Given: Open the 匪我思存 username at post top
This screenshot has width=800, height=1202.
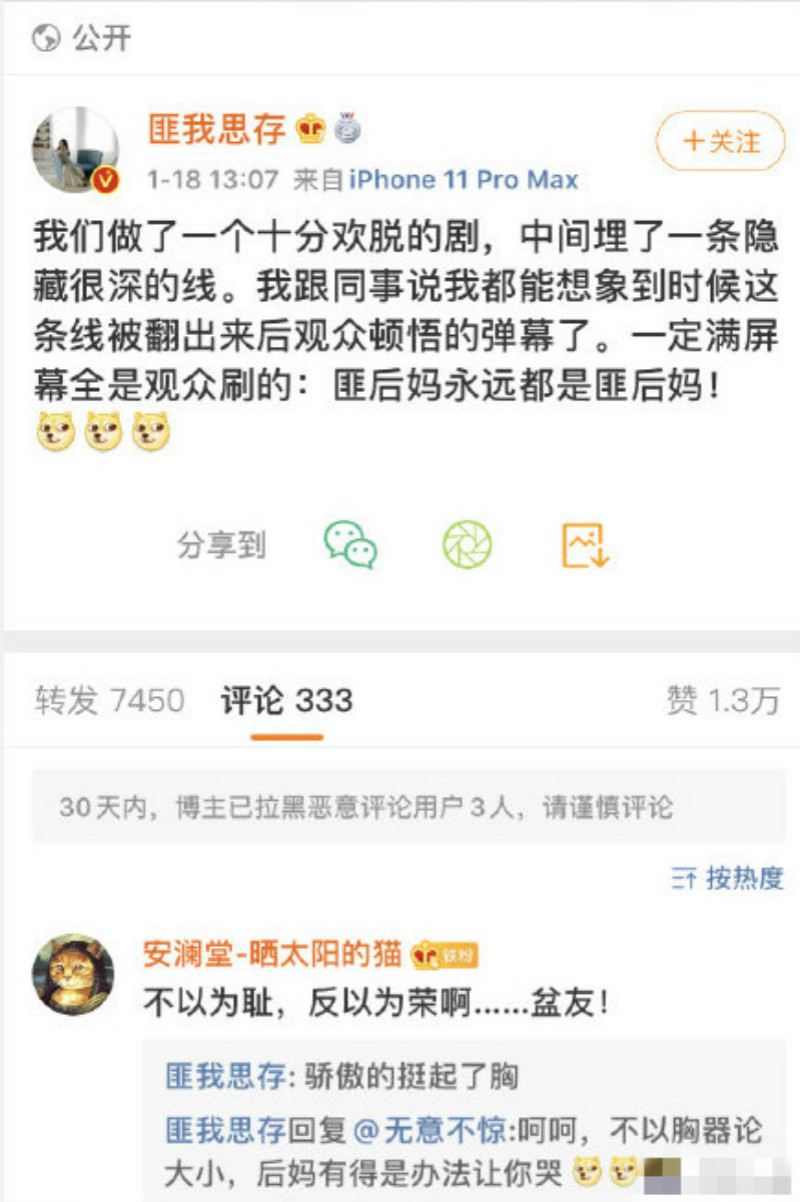Looking at the screenshot, I should 217,128.
